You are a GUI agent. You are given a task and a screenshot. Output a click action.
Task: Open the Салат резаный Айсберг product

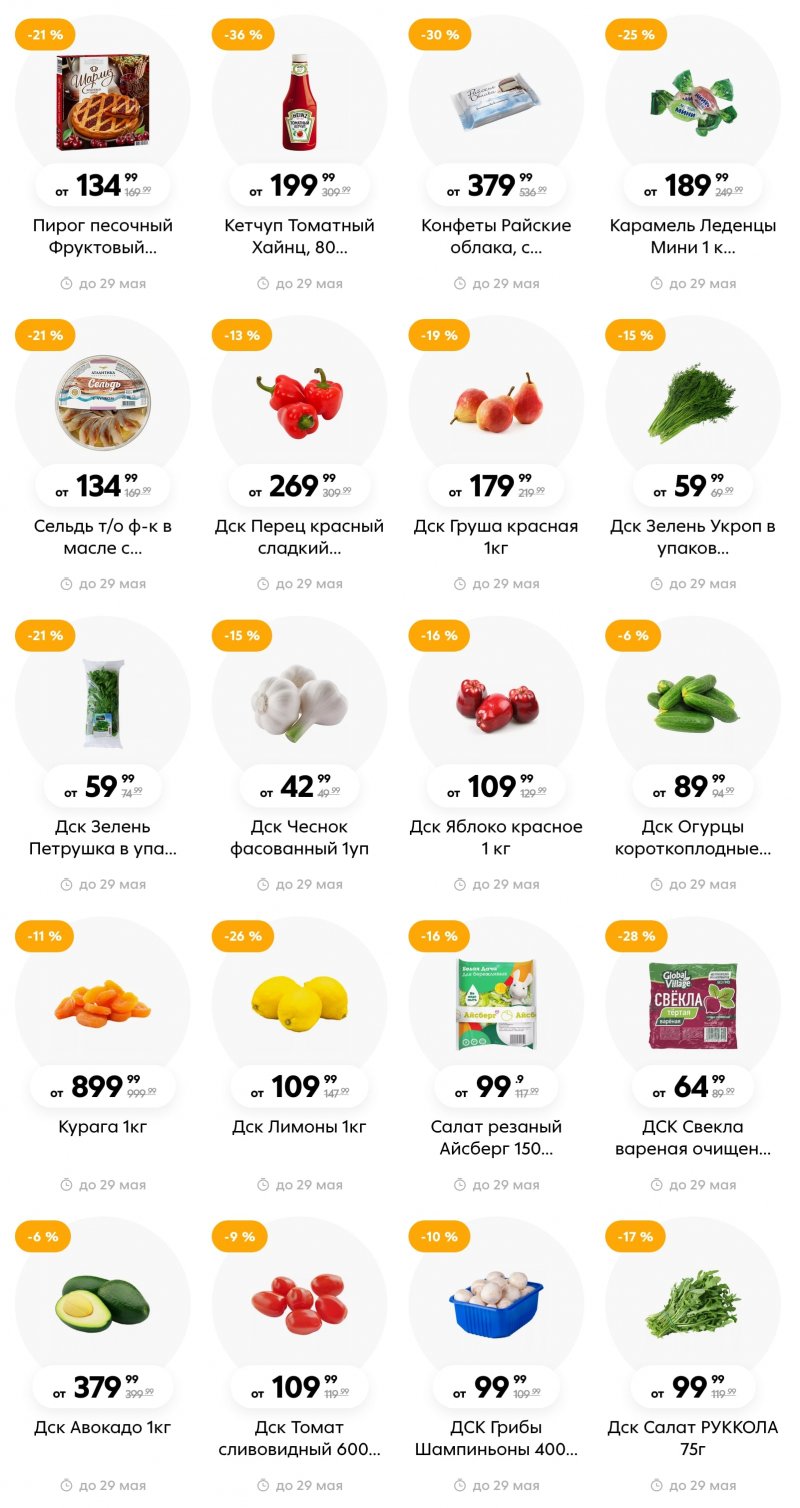(x=496, y=1000)
